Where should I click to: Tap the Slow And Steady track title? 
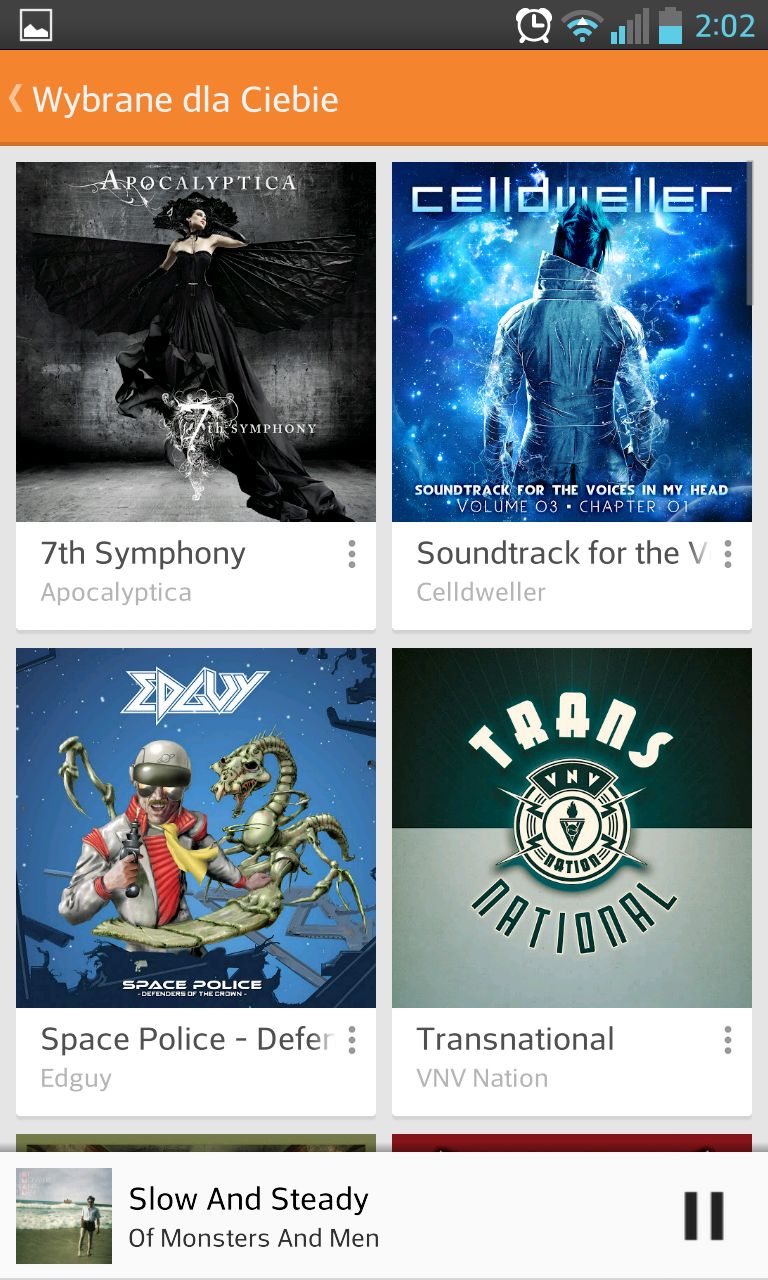(x=248, y=1198)
